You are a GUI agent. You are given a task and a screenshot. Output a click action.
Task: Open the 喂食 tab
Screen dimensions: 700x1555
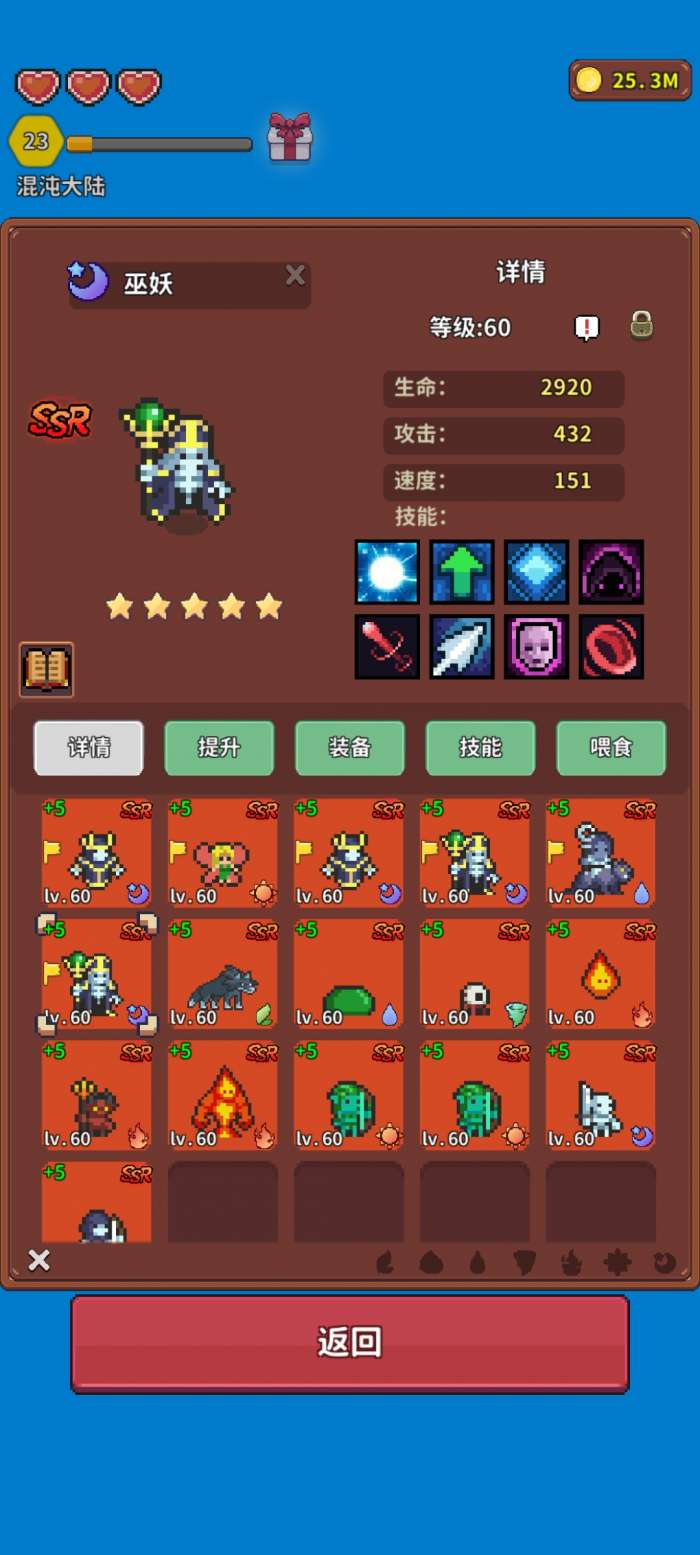point(610,748)
